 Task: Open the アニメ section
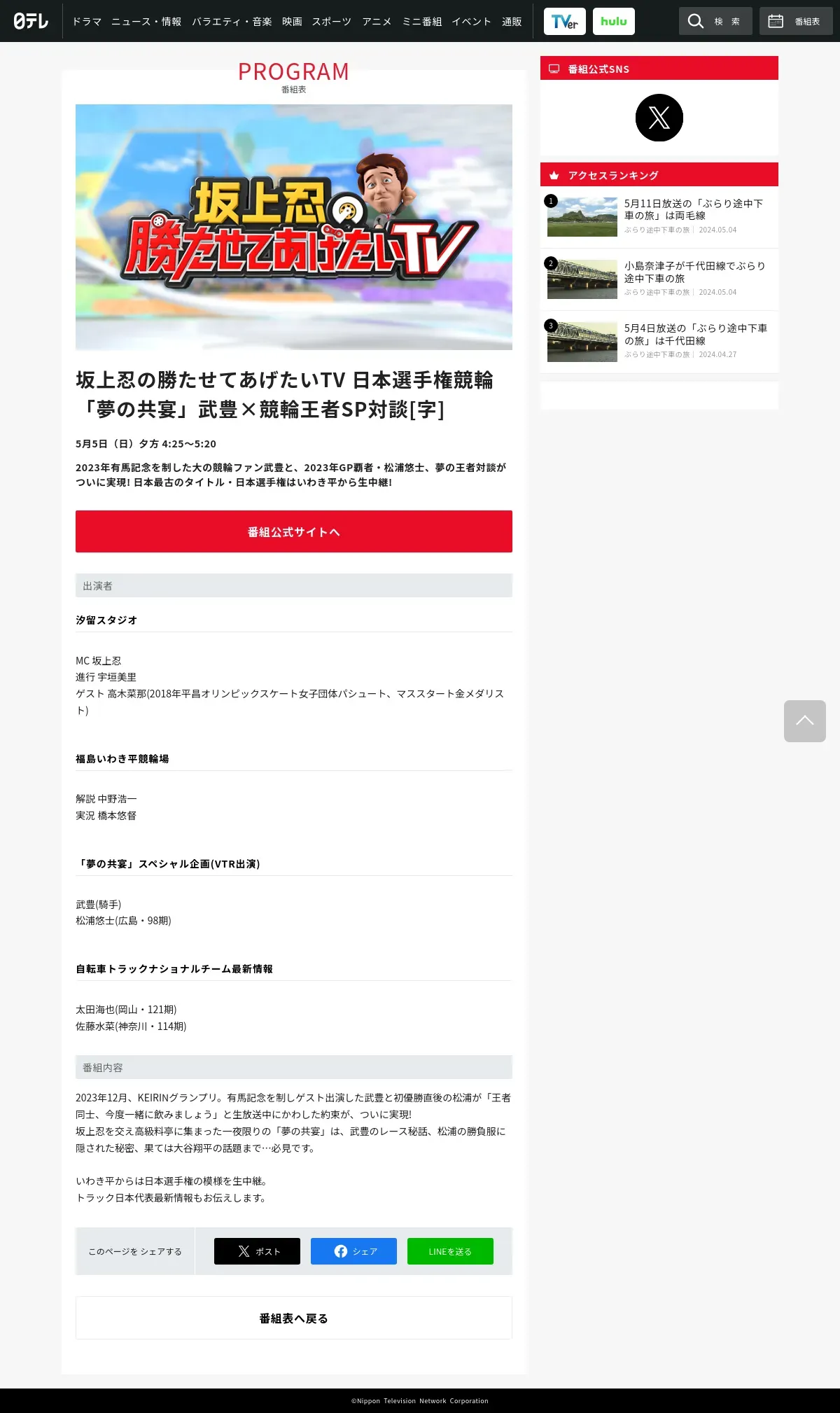click(377, 22)
